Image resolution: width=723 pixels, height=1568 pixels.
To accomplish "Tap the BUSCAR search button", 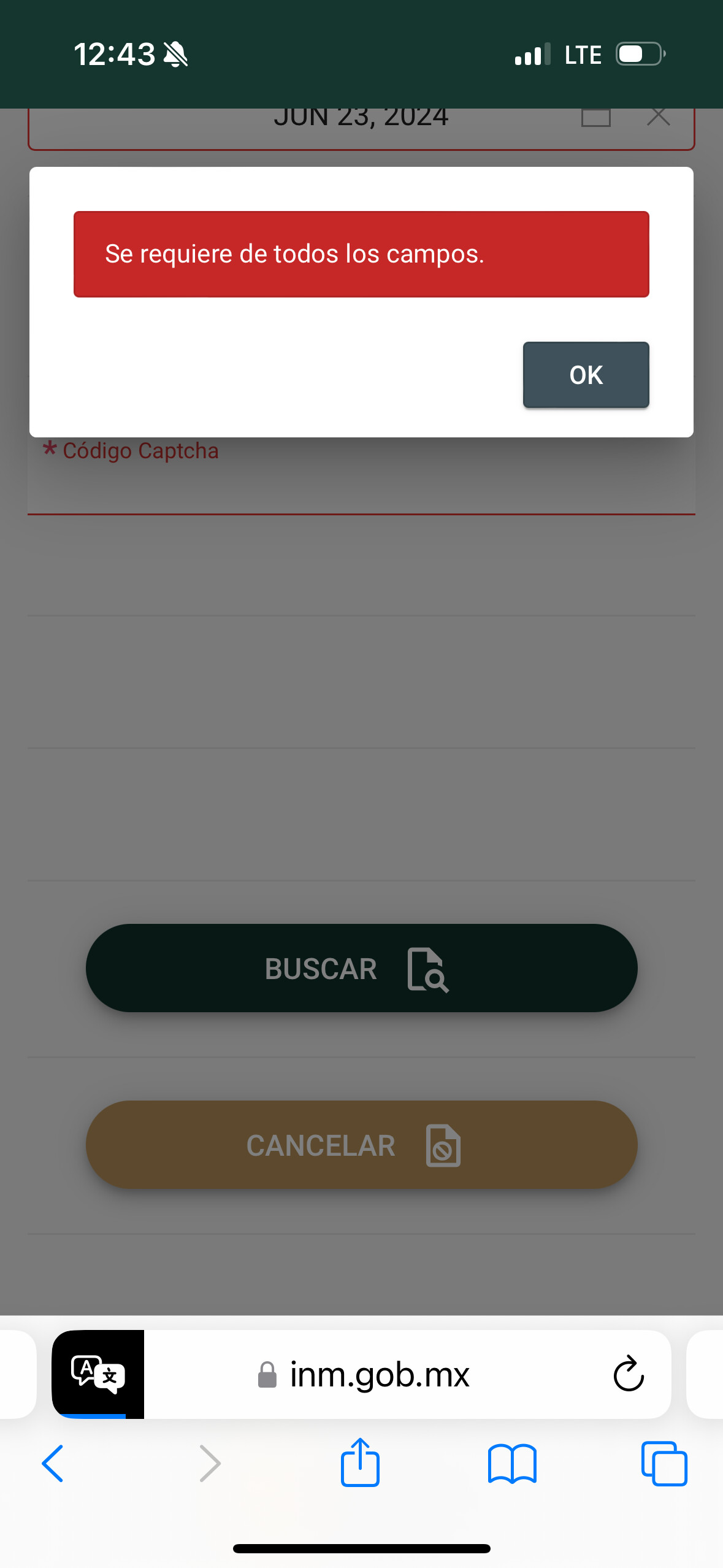I will pyautogui.click(x=361, y=968).
